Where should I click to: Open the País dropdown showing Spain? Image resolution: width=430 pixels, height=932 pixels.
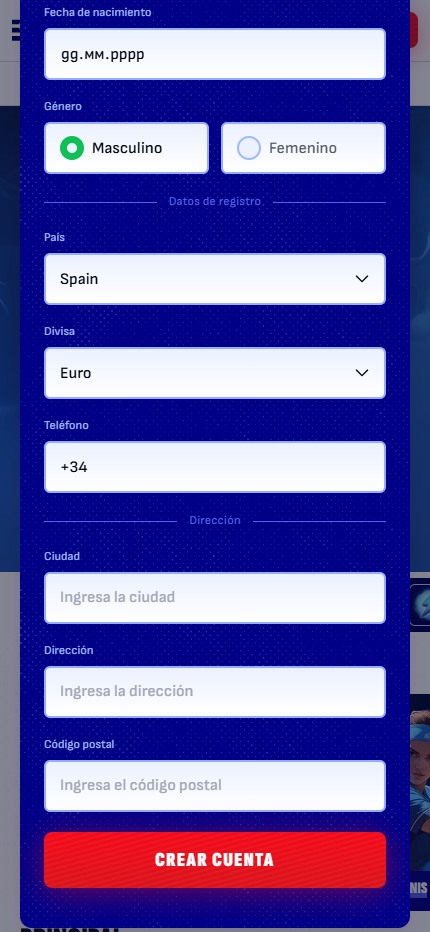pyautogui.click(x=215, y=279)
